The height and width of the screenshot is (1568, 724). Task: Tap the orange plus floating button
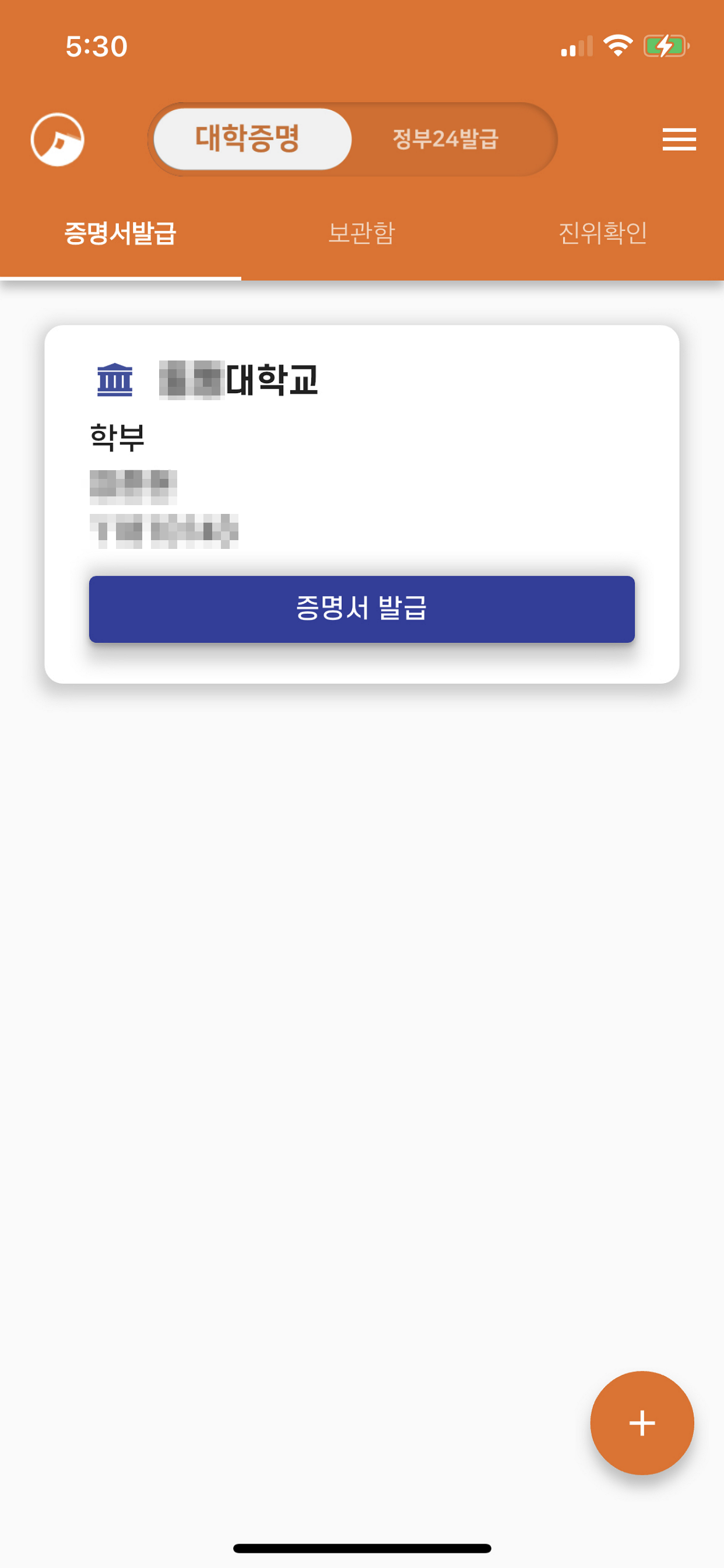pyautogui.click(x=642, y=1423)
